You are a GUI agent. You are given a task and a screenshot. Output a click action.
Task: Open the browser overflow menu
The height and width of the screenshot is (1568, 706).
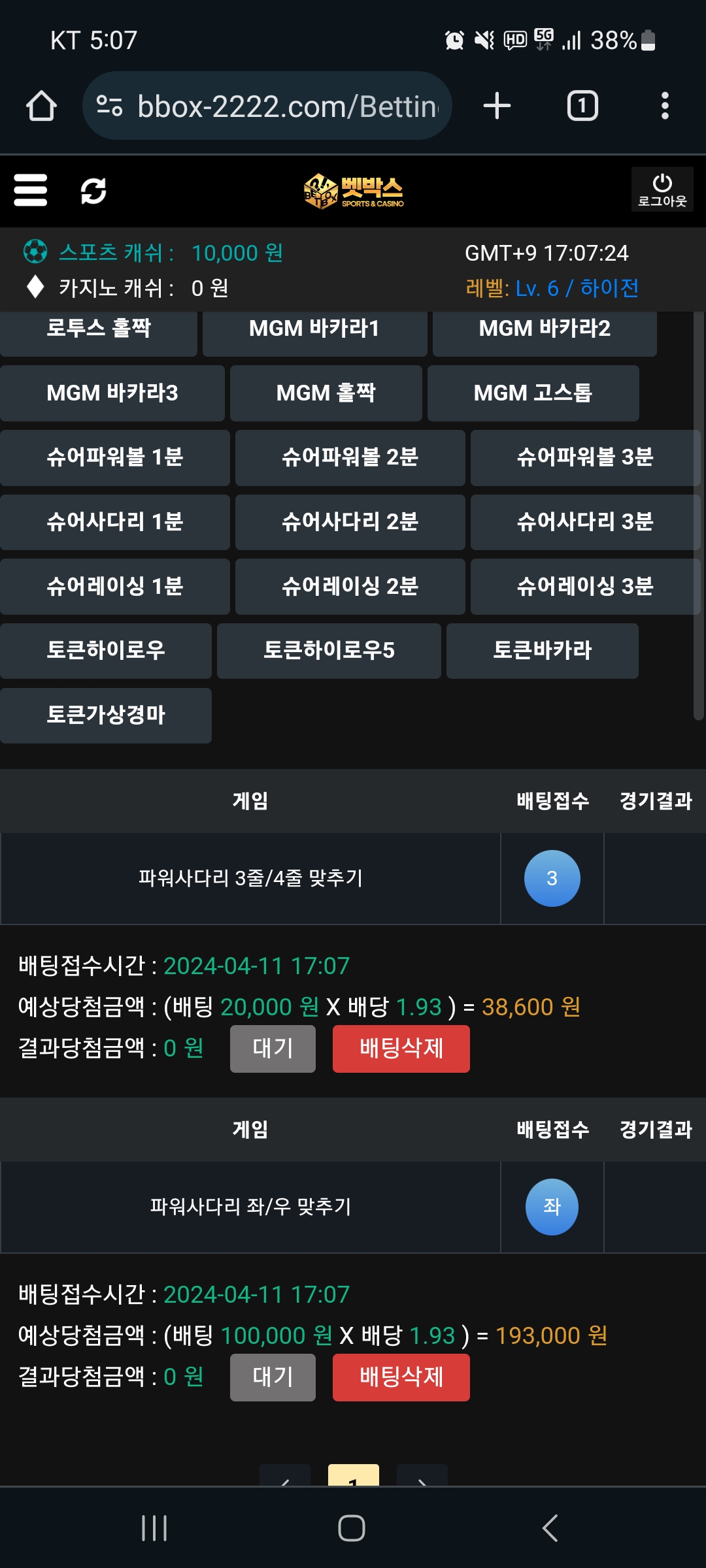[665, 106]
